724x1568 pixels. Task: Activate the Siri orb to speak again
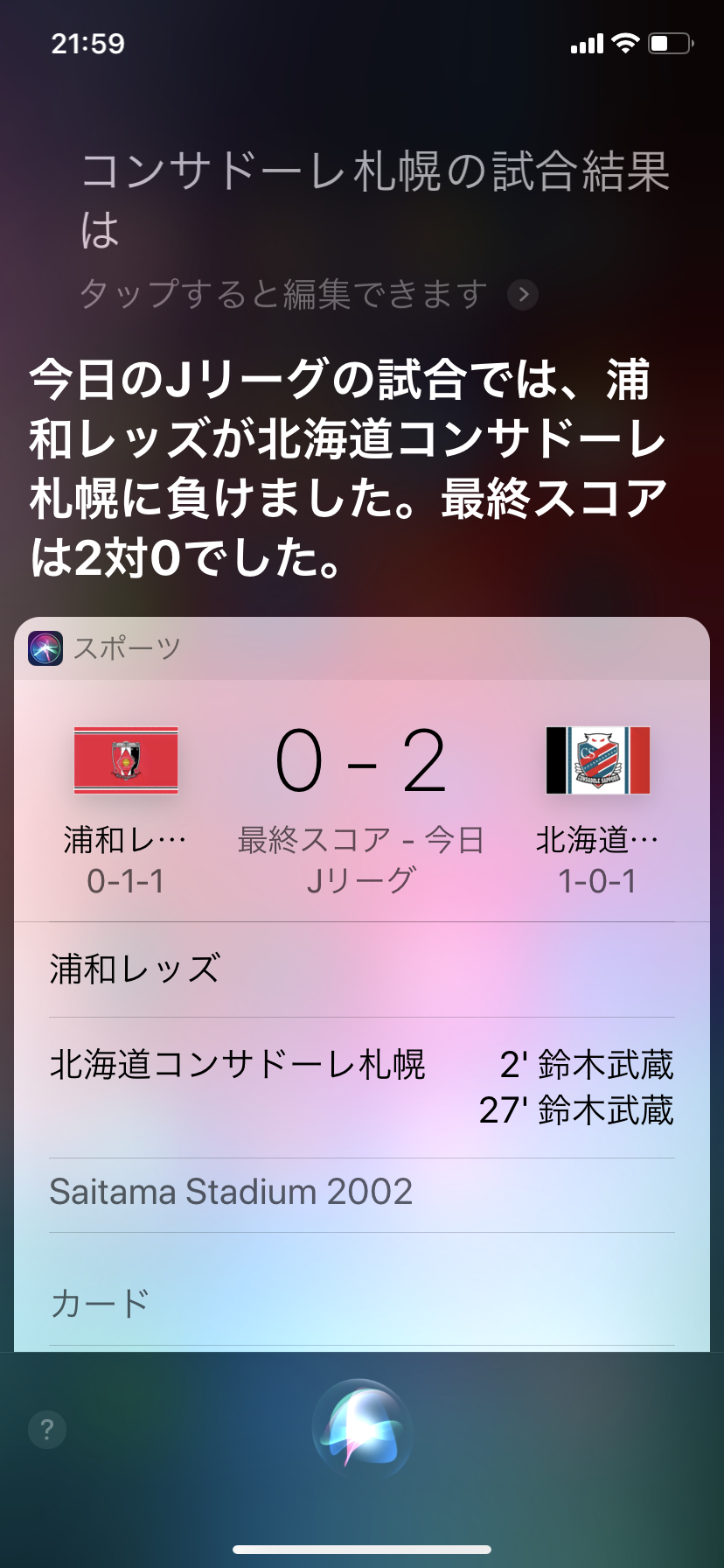click(362, 1430)
